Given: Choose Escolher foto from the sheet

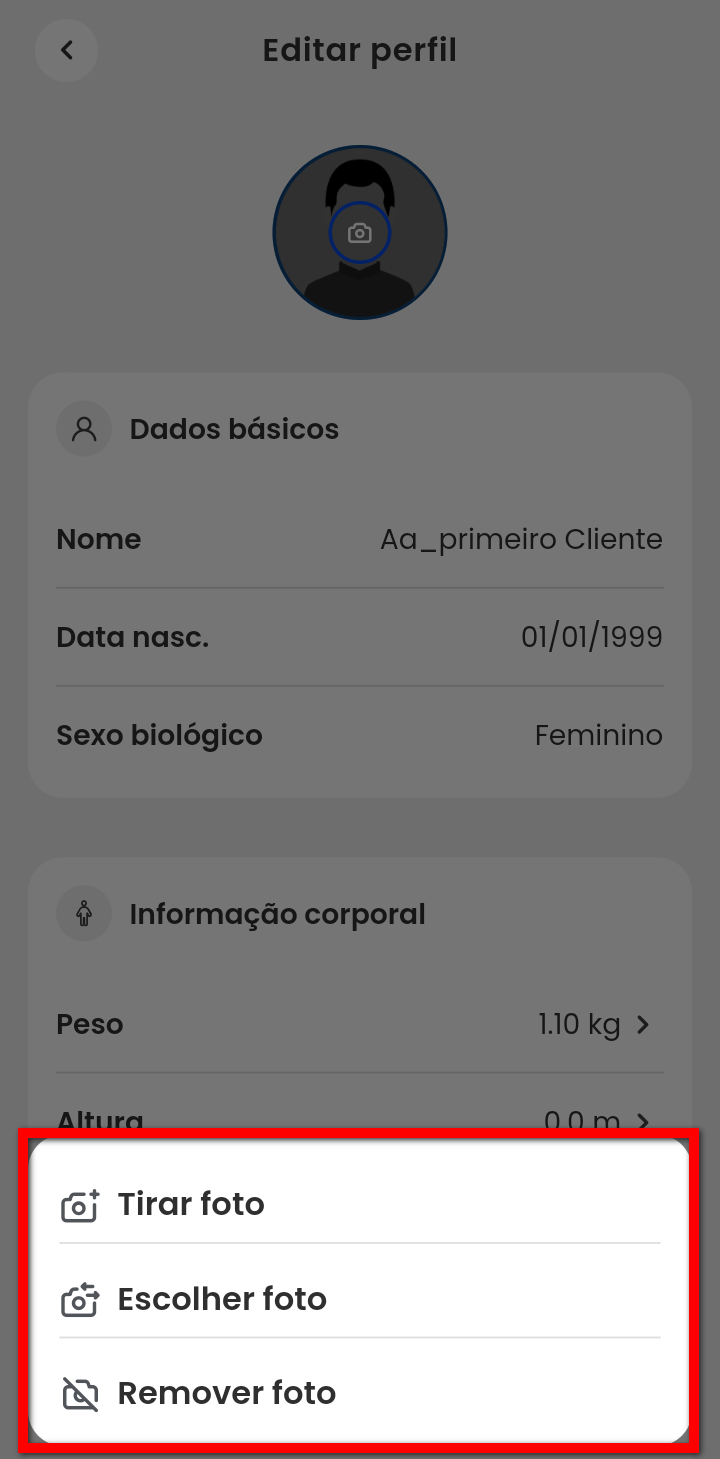Looking at the screenshot, I should [222, 1299].
